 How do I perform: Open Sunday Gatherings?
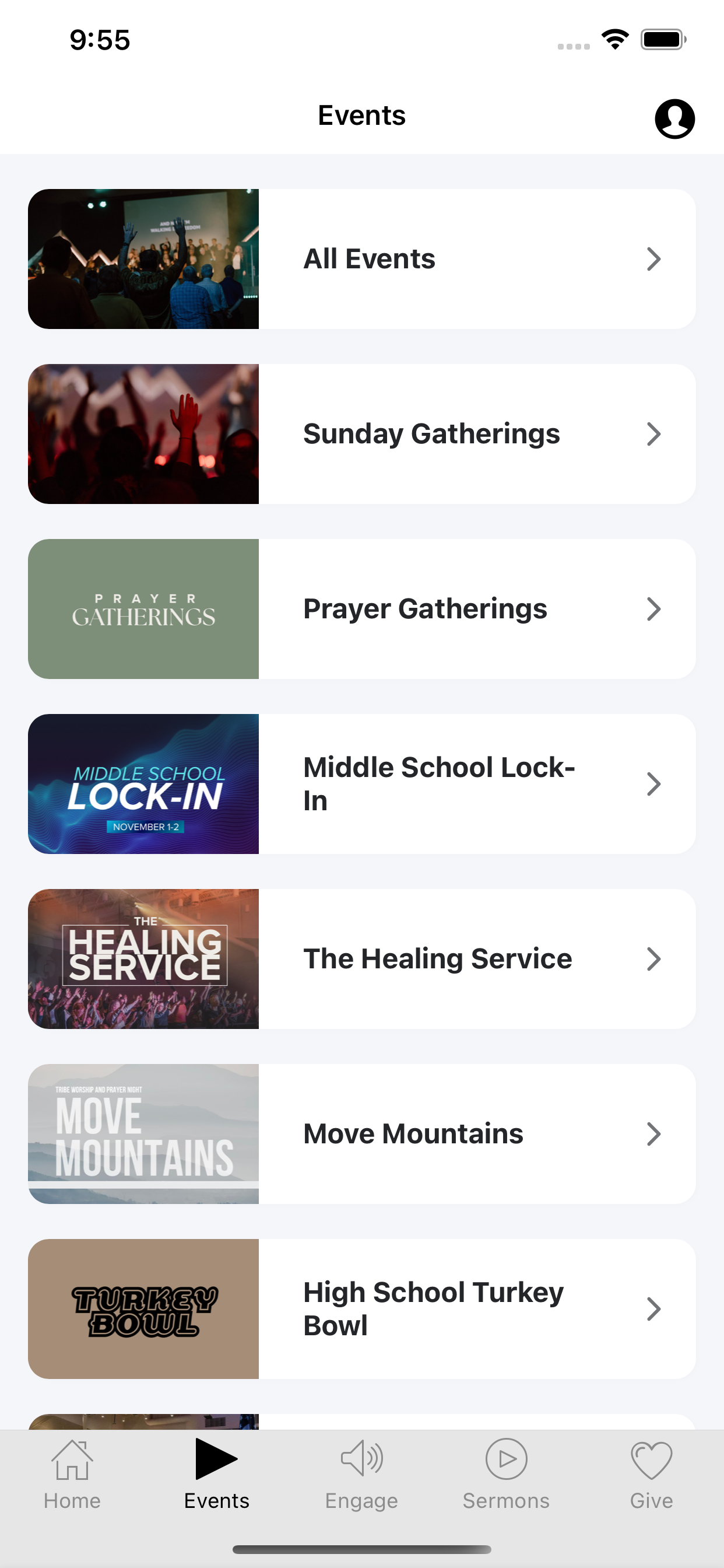(x=362, y=434)
